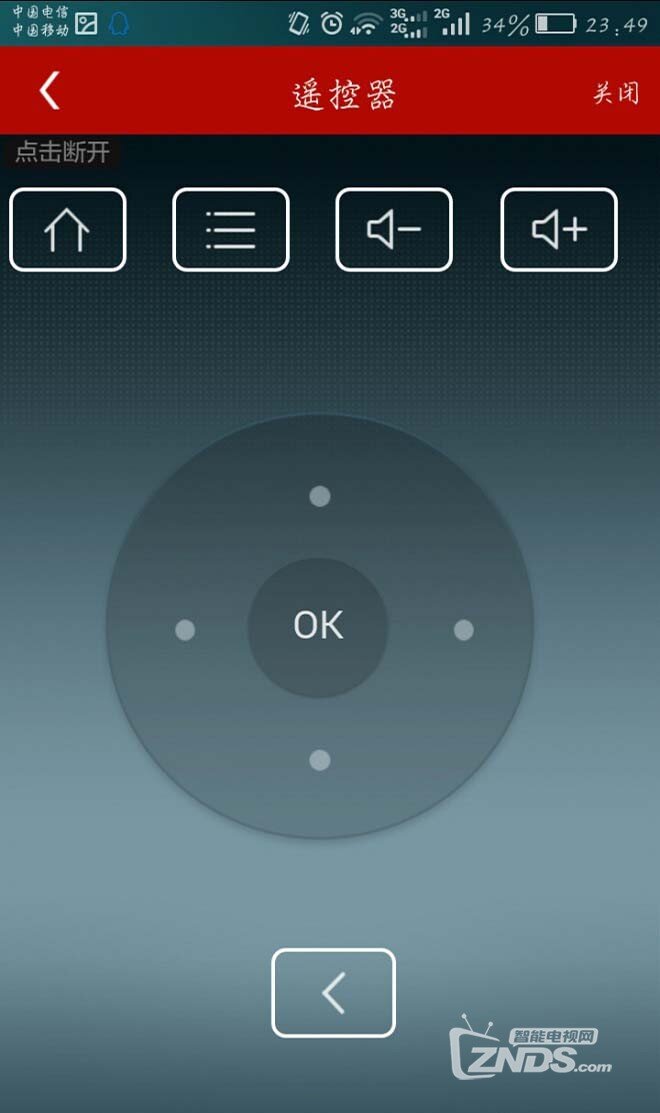Tap the up direction on the D-pad
Screen dimensions: 660x1113
click(319, 496)
